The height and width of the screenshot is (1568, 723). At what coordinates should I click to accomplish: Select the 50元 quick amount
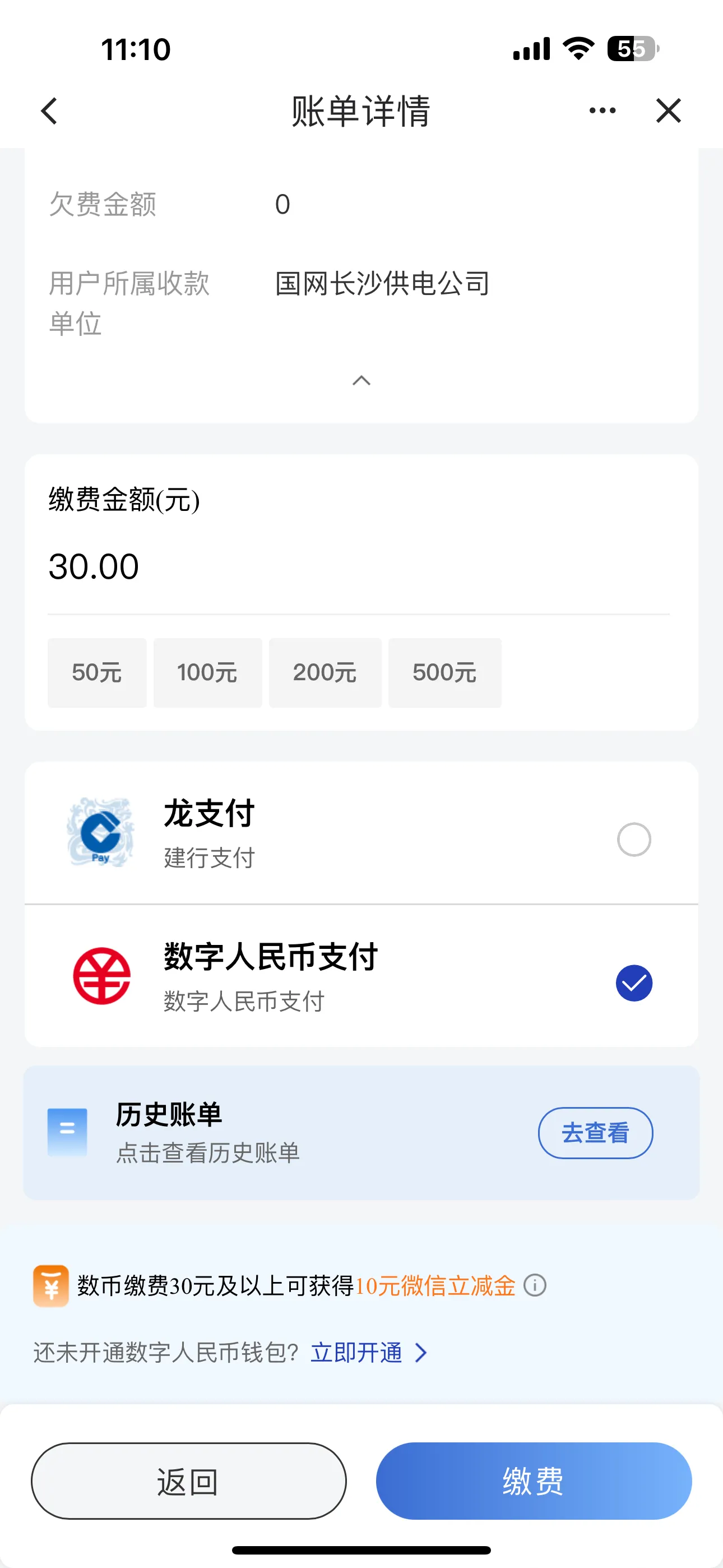coord(98,672)
